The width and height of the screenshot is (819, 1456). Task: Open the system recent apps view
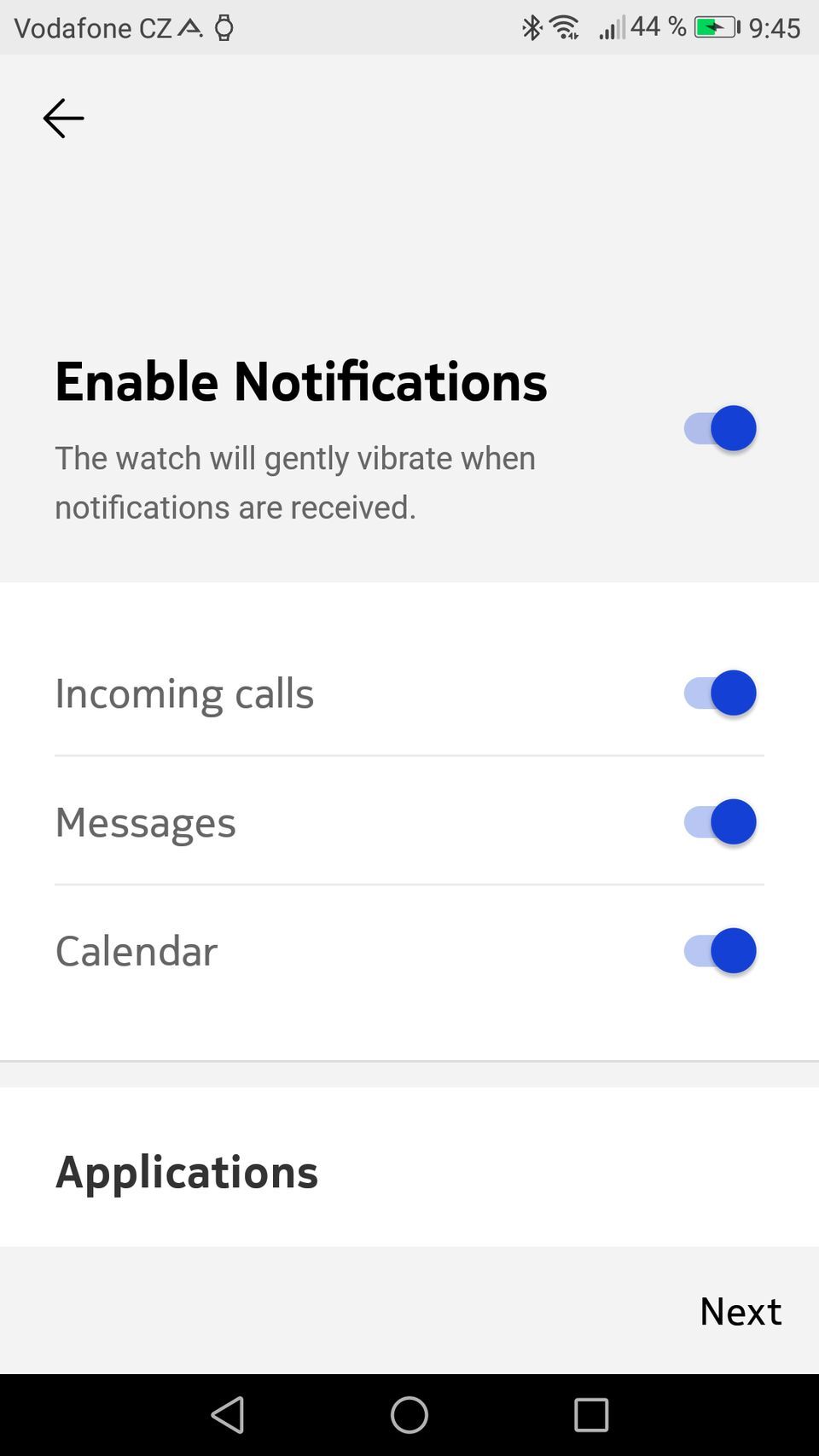pos(590,1415)
